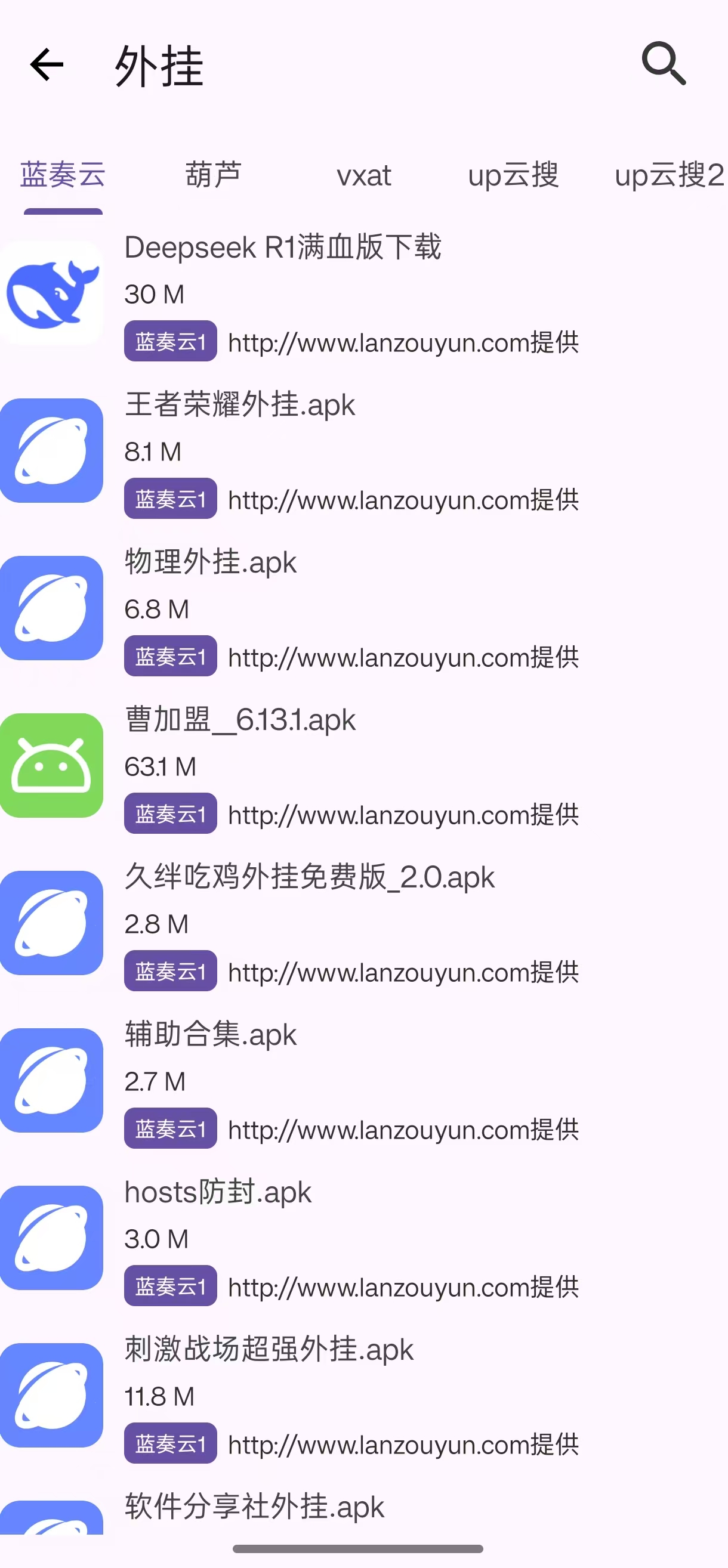This screenshot has height=1568, width=728.
Task: Click the planet icon beside 物理外挂.apk
Action: [52, 608]
